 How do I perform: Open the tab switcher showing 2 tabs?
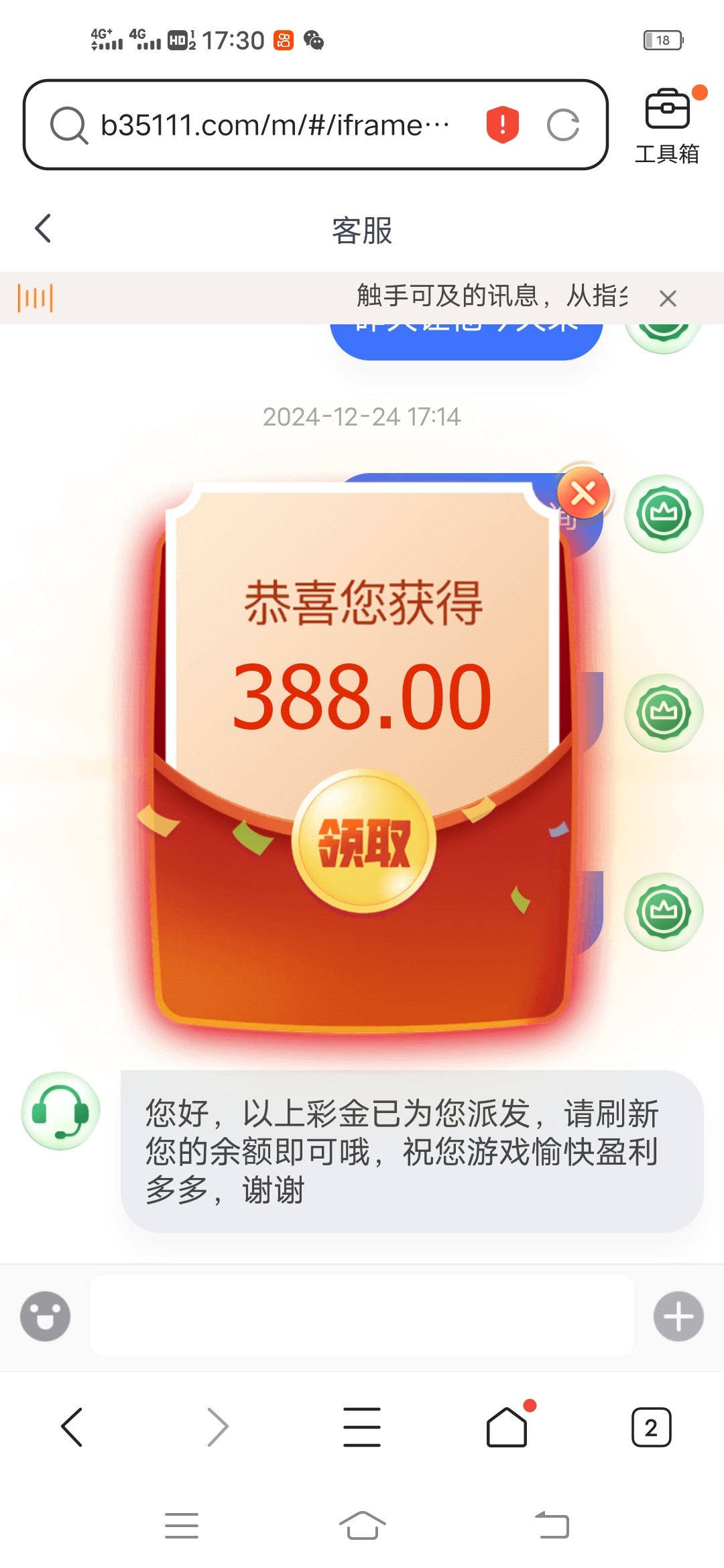pos(651,1427)
